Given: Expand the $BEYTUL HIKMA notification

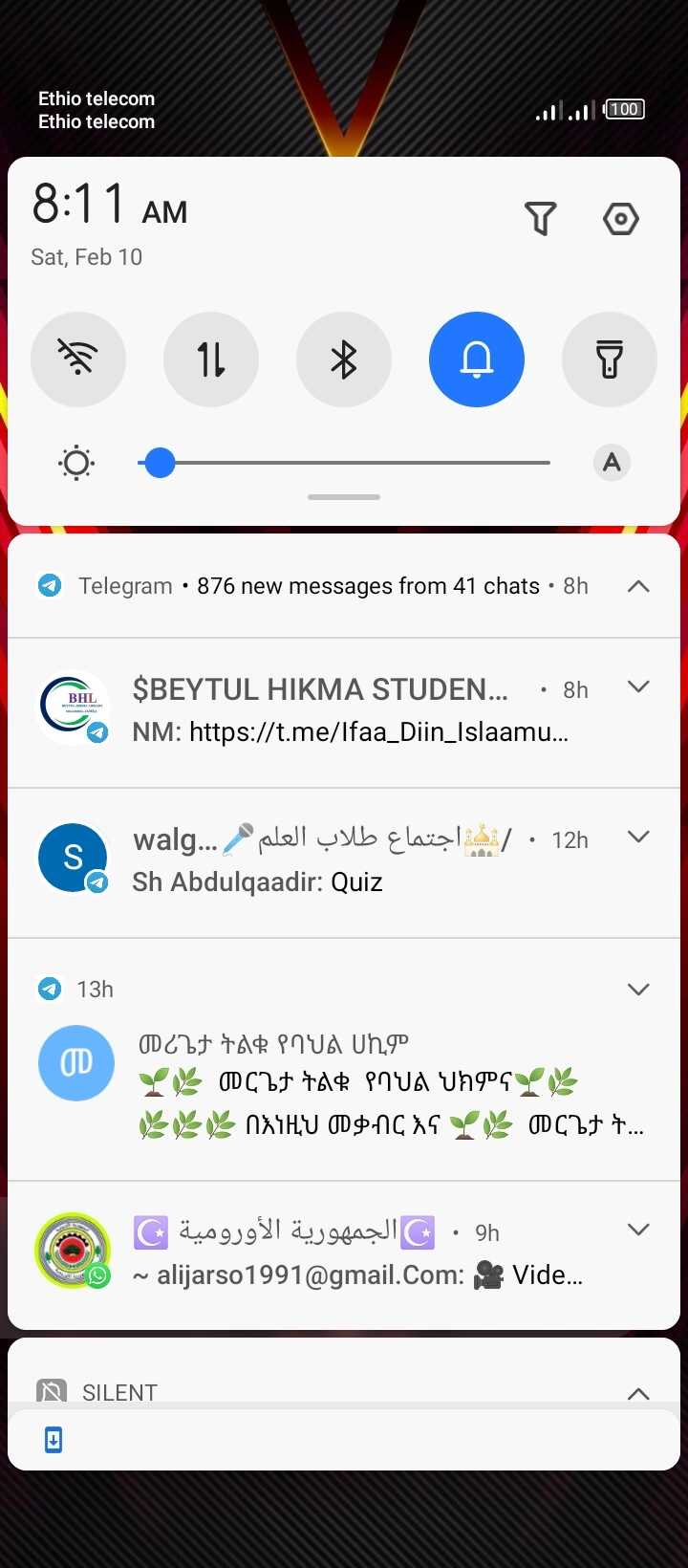Looking at the screenshot, I should pos(638,686).
